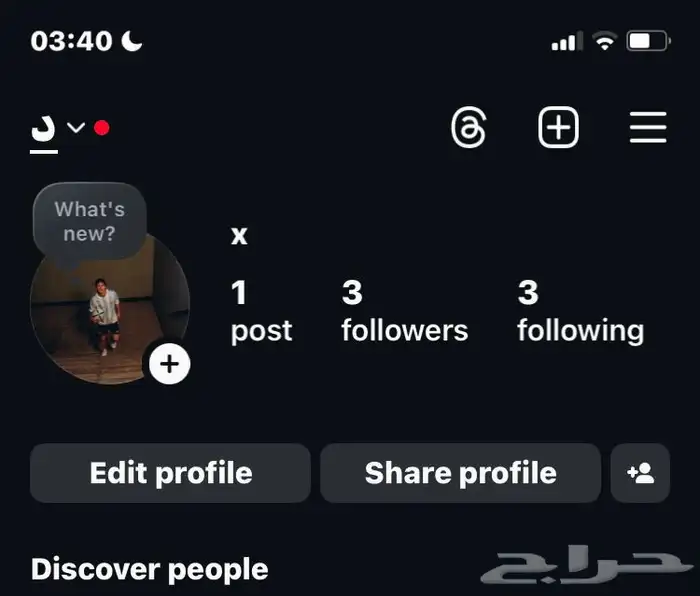
Task: View the 3 following list
Action: (x=580, y=311)
